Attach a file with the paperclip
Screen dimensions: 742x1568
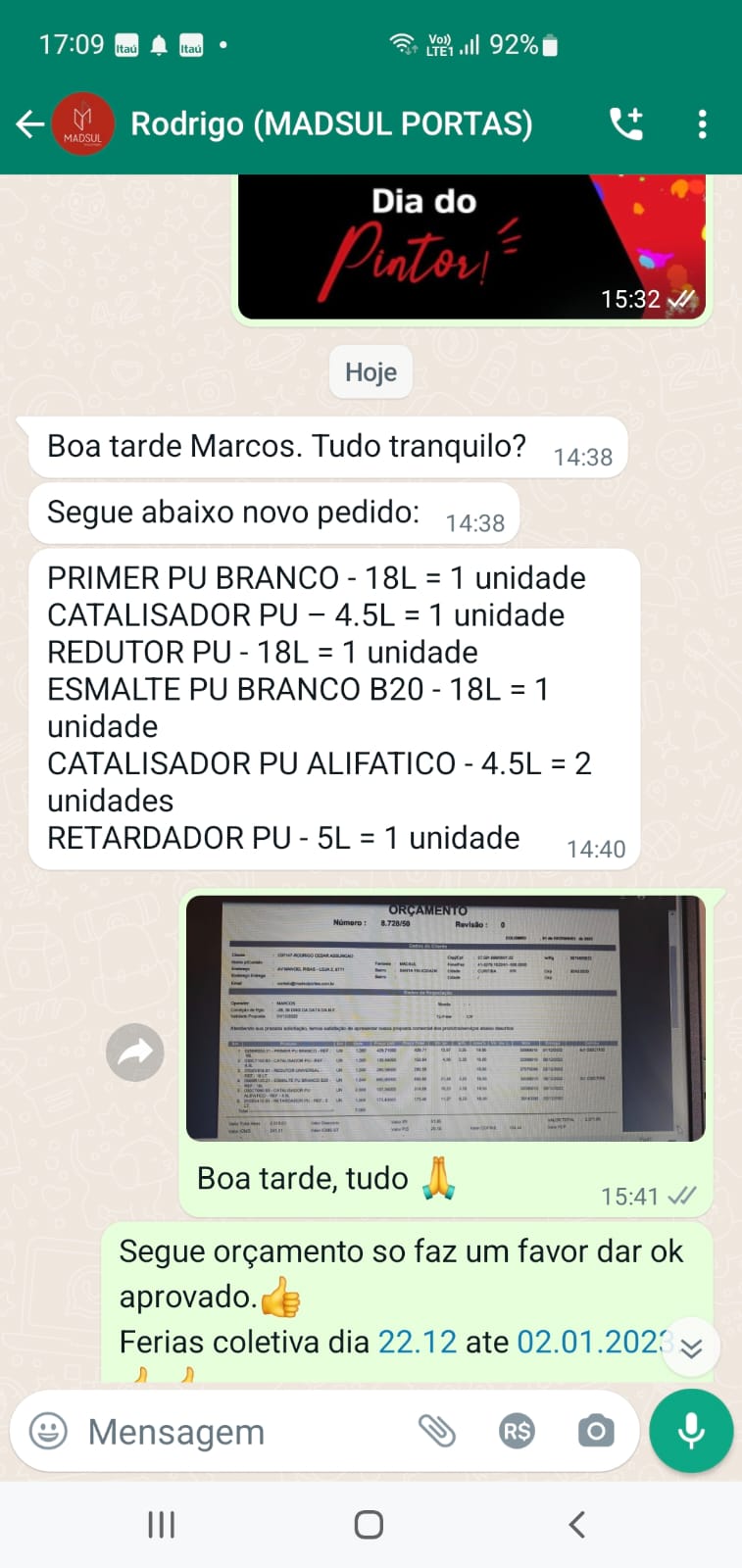tap(437, 1432)
